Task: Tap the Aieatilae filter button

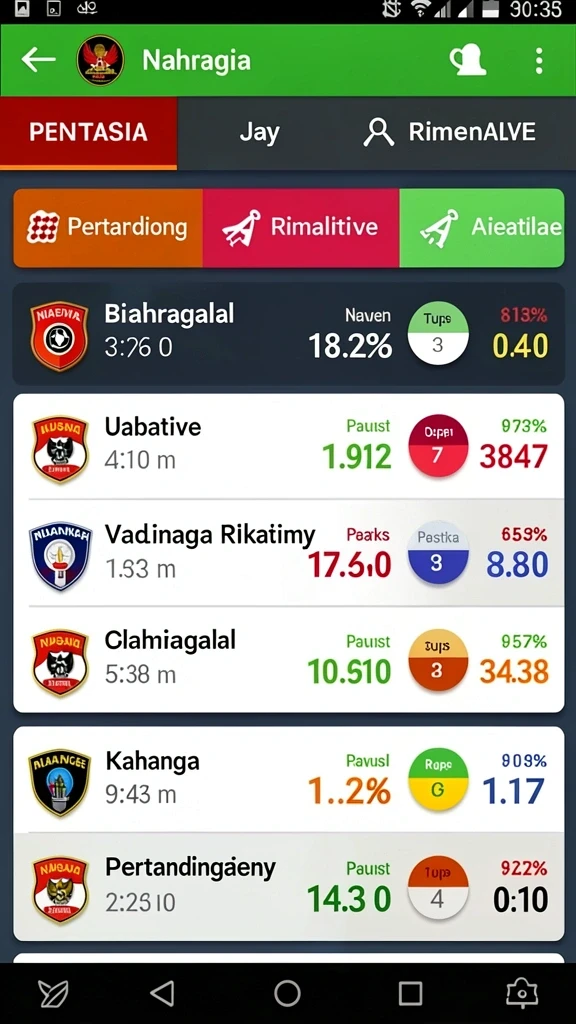Action: pos(482,228)
